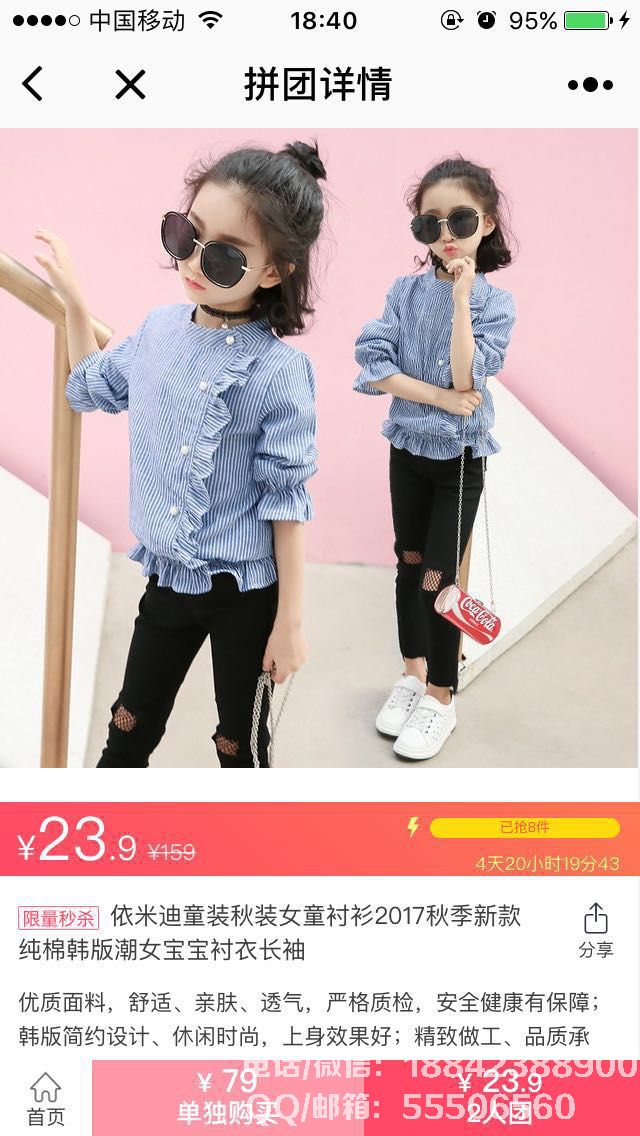Screen dimensions: 640x1136
Task: Buy alone for ¥79 with 单独购买
Action: click(x=228, y=1097)
